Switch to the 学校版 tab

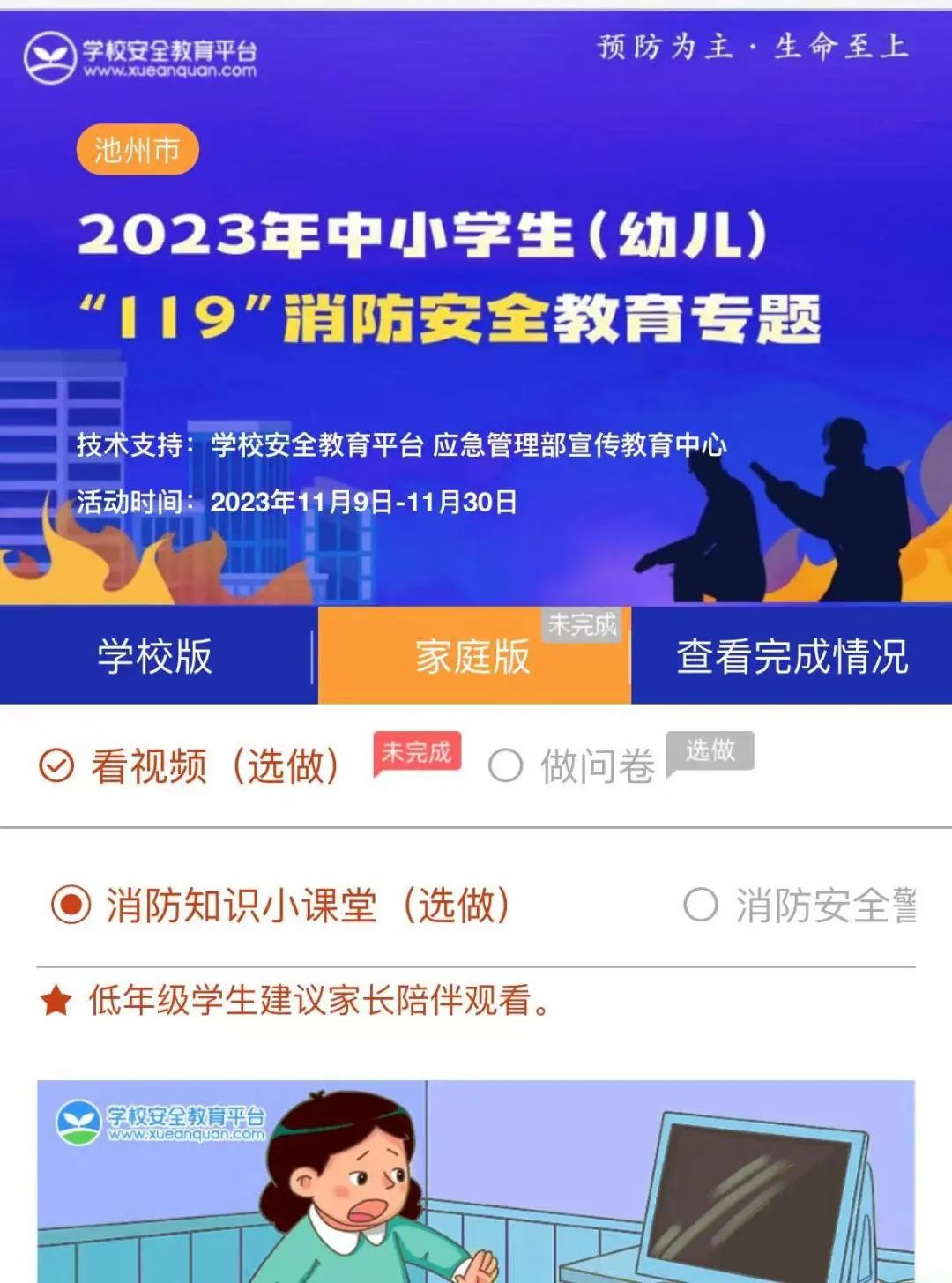156,656
